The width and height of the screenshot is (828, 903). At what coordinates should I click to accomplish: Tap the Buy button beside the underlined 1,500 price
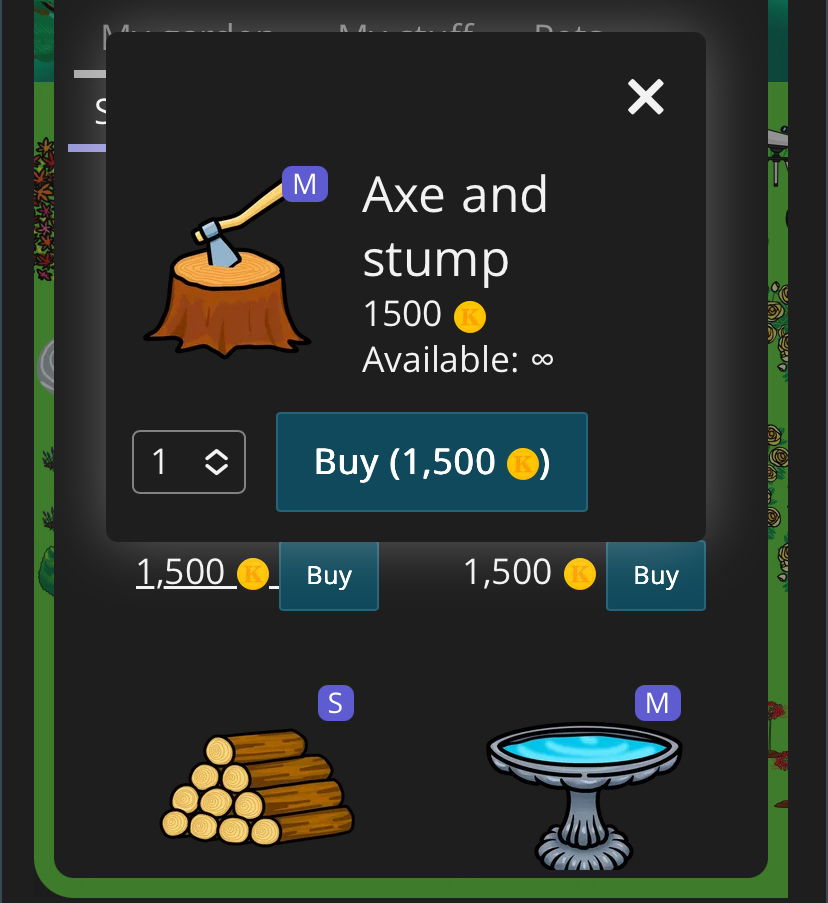point(328,576)
